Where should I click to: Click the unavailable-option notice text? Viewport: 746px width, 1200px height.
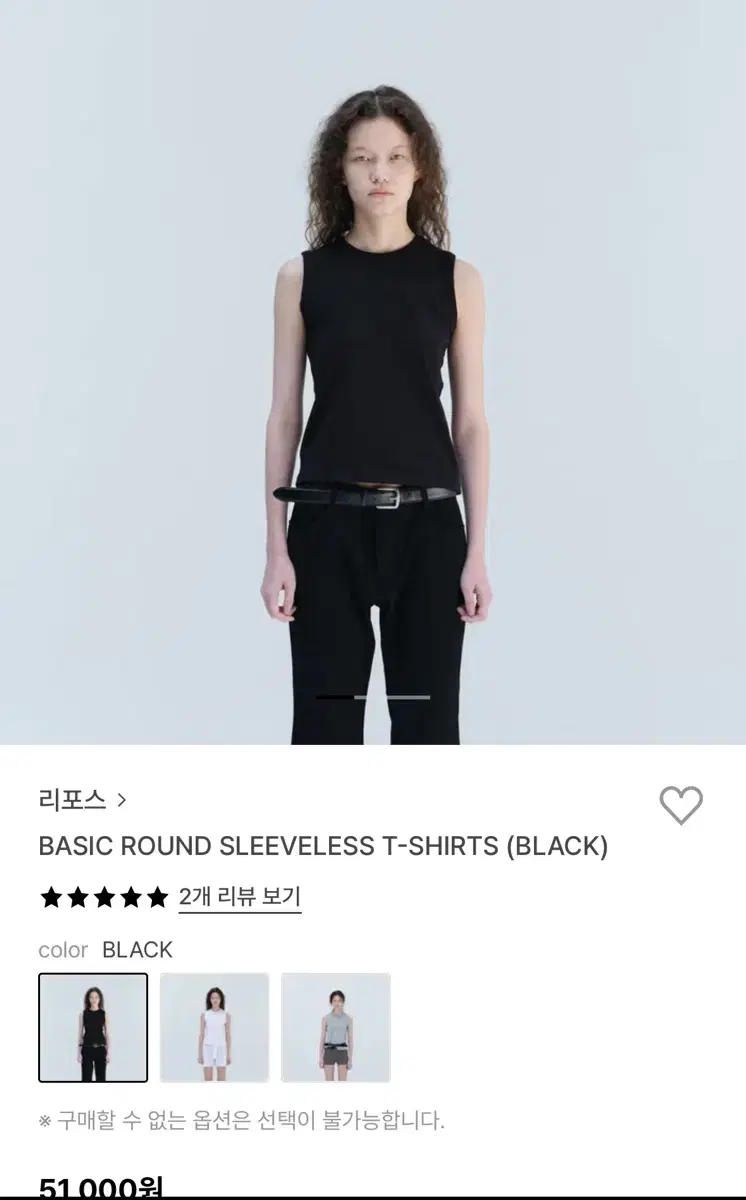tap(240, 1121)
